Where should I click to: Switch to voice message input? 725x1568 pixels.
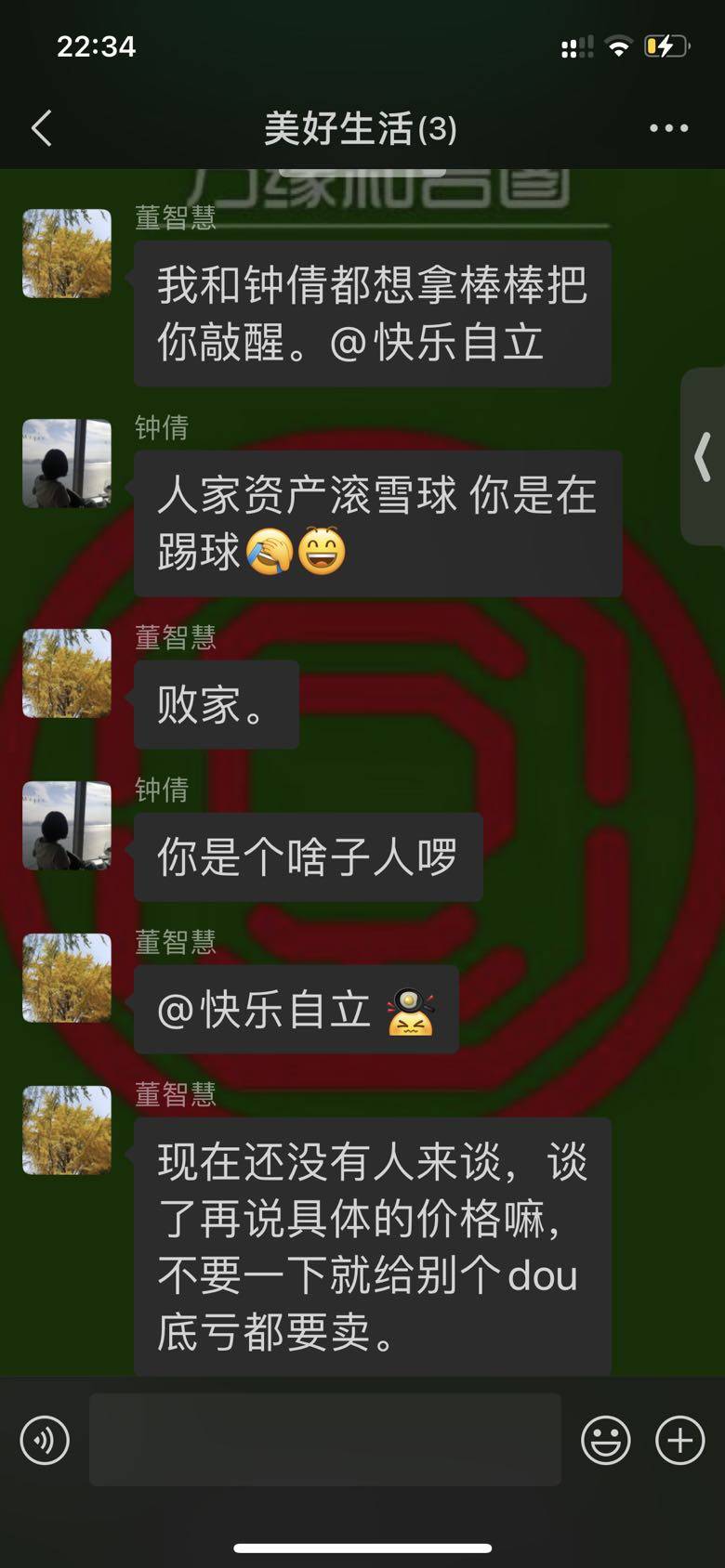click(45, 1441)
